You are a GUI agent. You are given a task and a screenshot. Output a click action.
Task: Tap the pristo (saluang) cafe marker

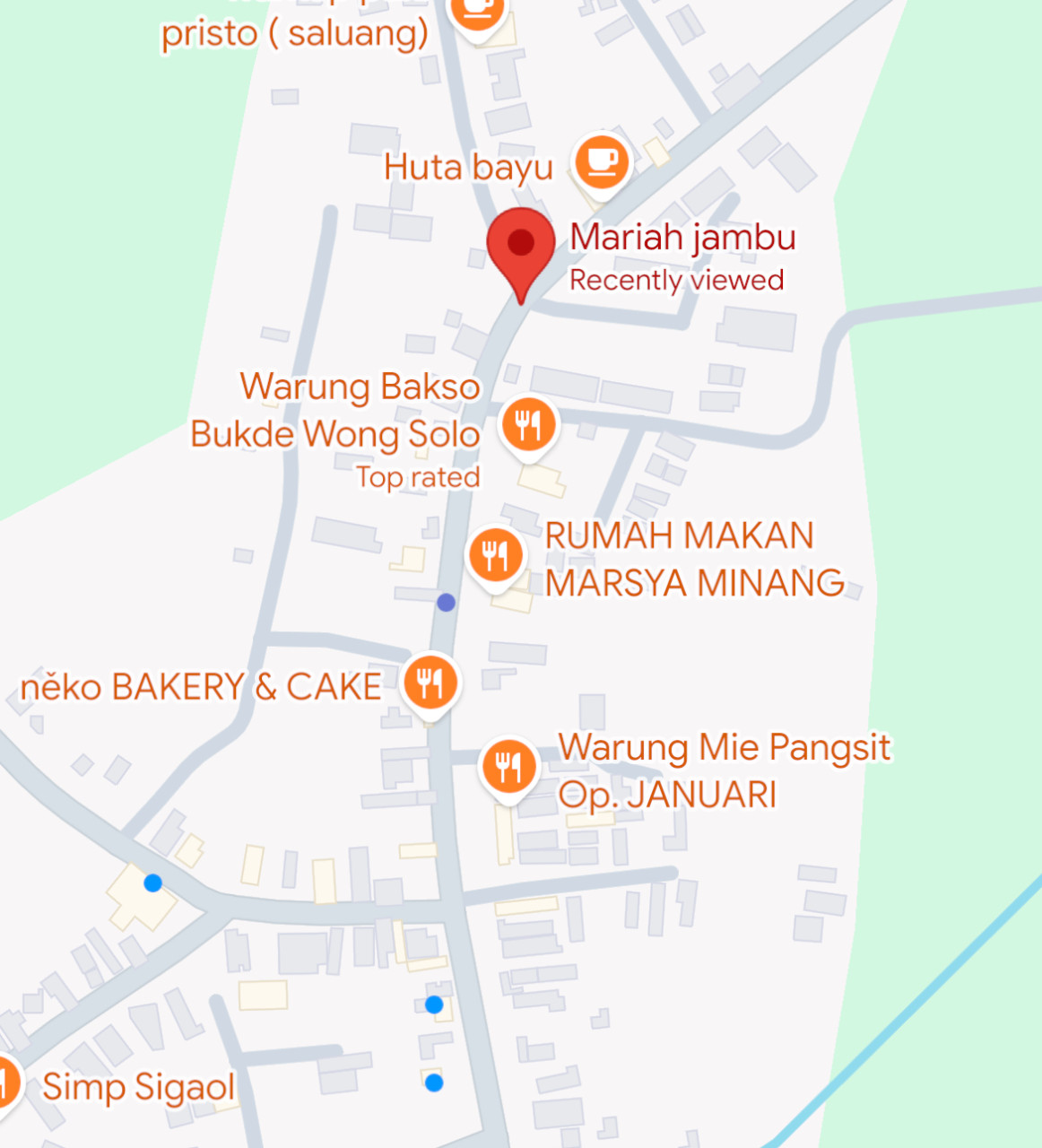476,13
